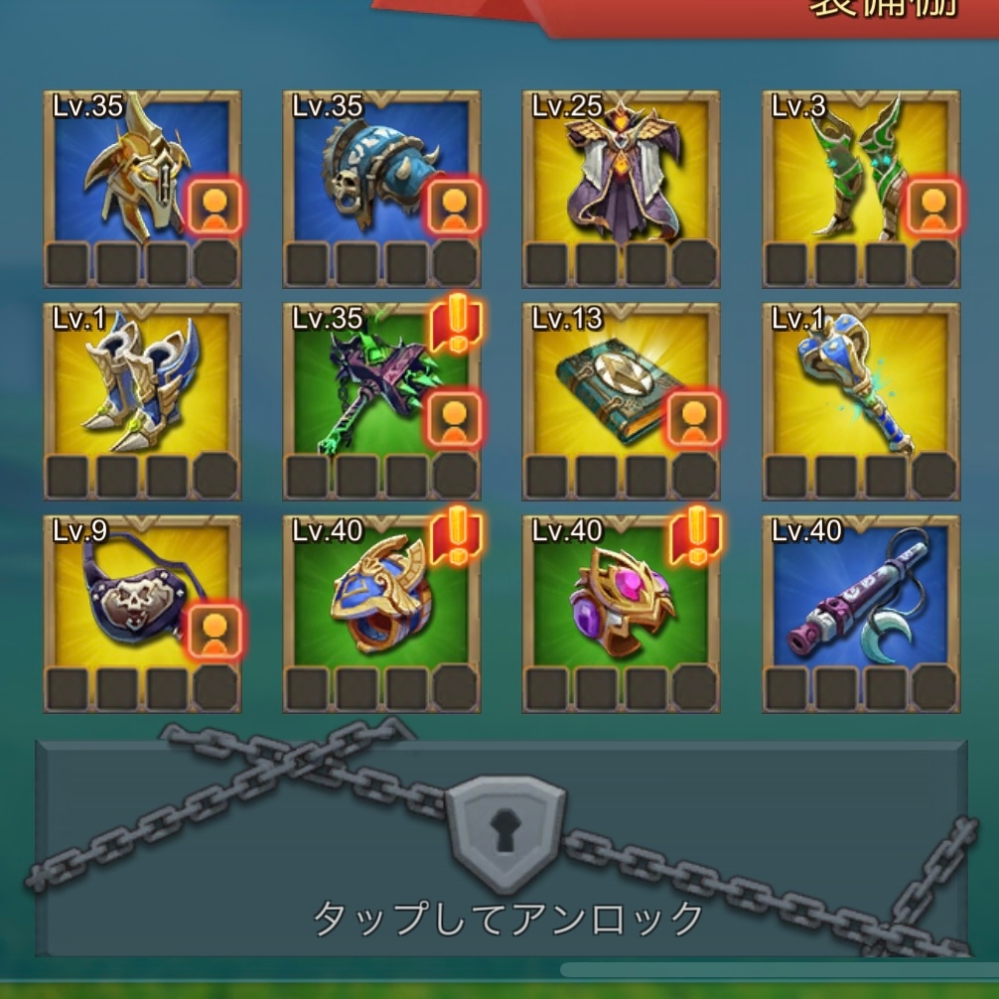
Task: Select the Lv.25 purple robe armor
Action: (620, 170)
